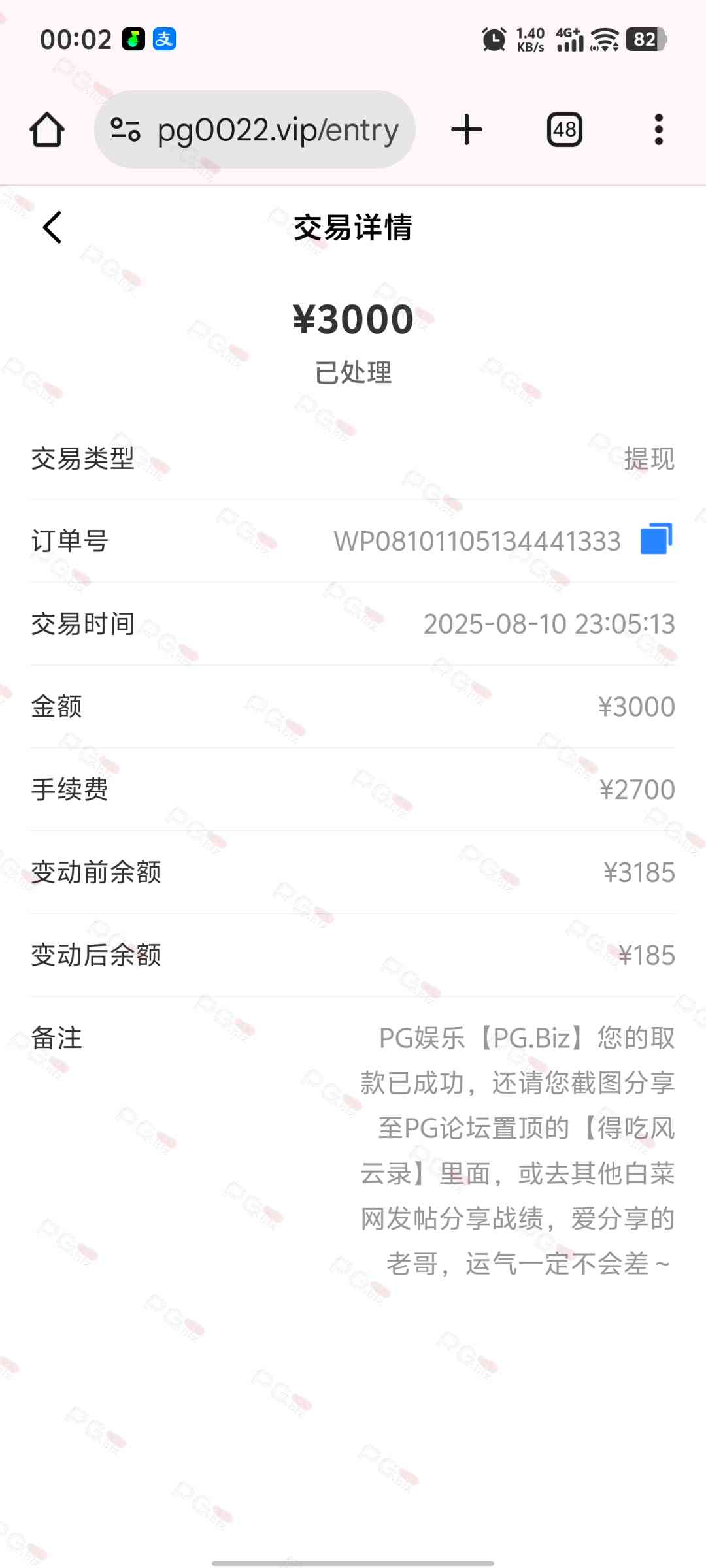Tap the pg0022.vip address bar
This screenshot has height=1568, width=706.
pos(278,130)
